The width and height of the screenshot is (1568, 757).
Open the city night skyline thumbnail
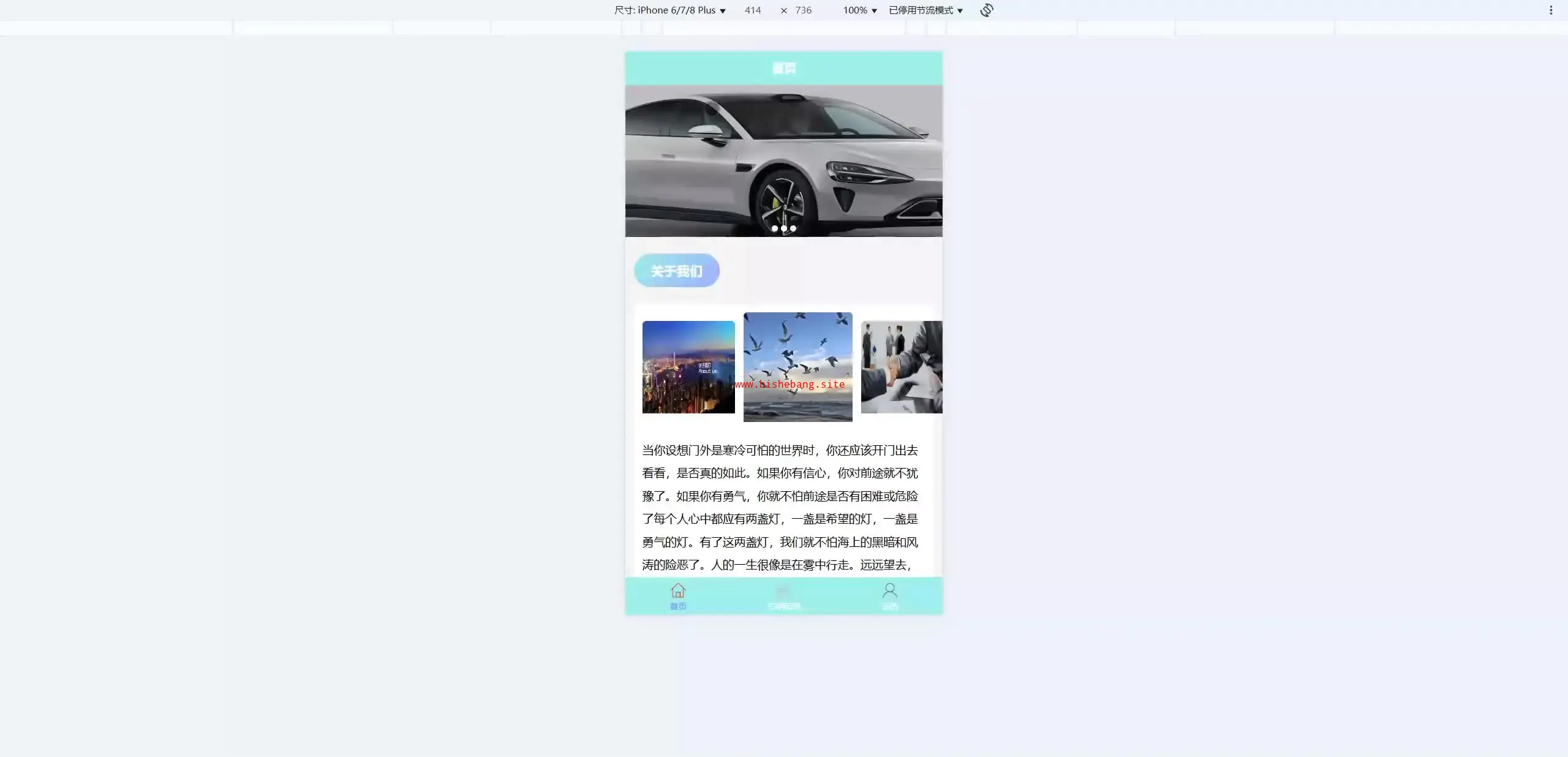click(x=688, y=367)
